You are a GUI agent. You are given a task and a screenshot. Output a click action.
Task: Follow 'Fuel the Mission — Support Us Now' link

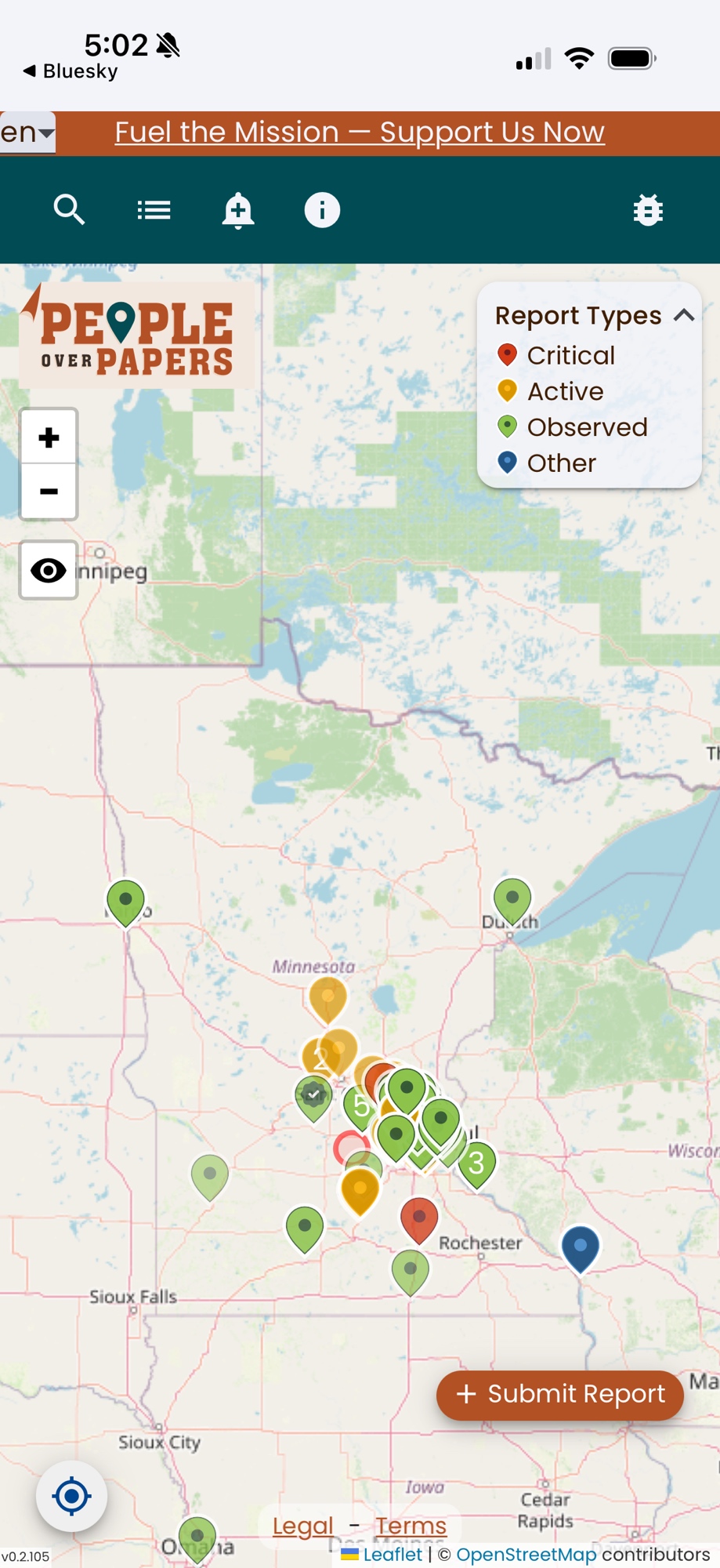coord(360,132)
